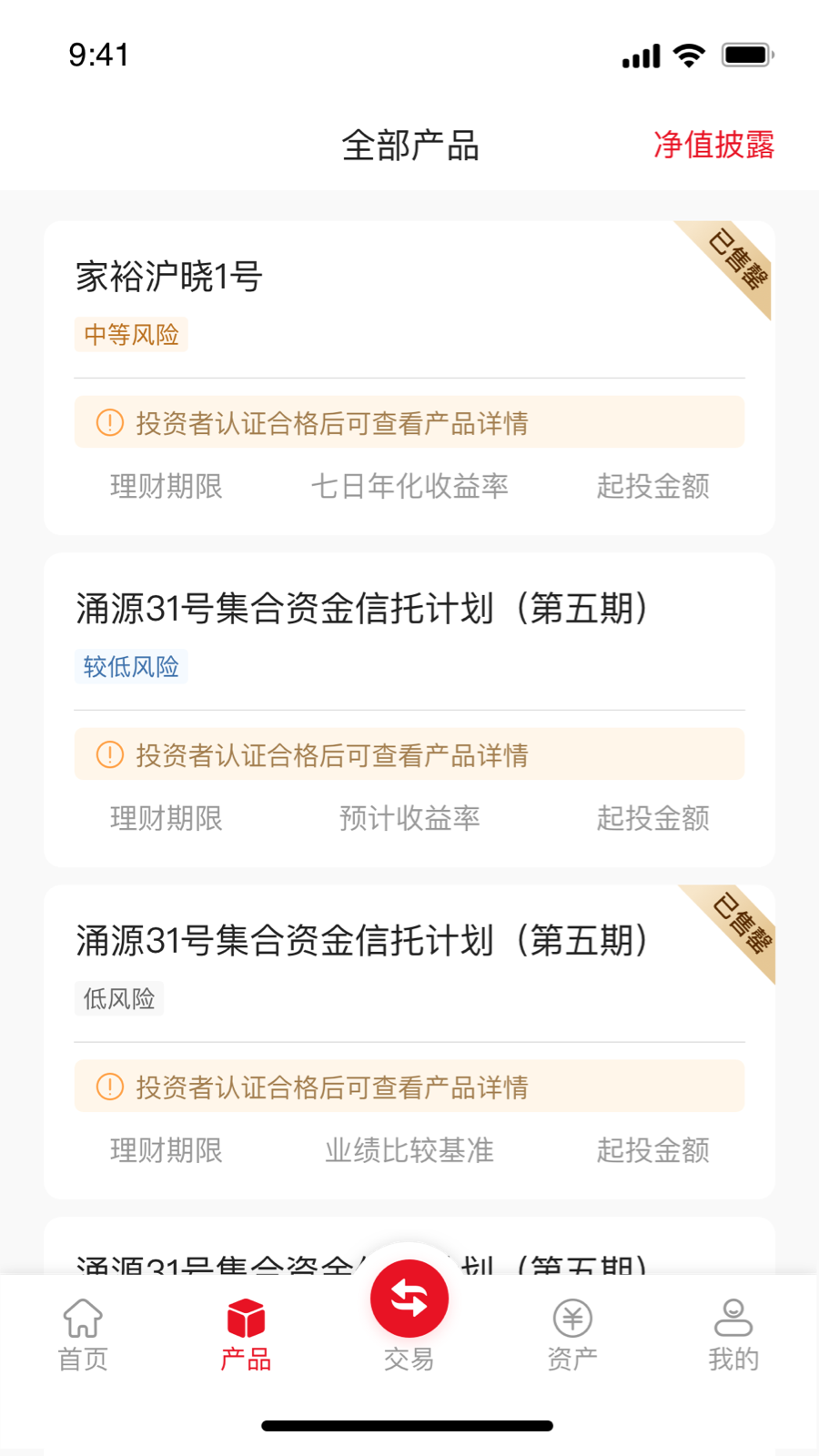This screenshot has height=1456, width=819.
Task: Tap the alert icon in second product's notice banner
Action: point(109,754)
